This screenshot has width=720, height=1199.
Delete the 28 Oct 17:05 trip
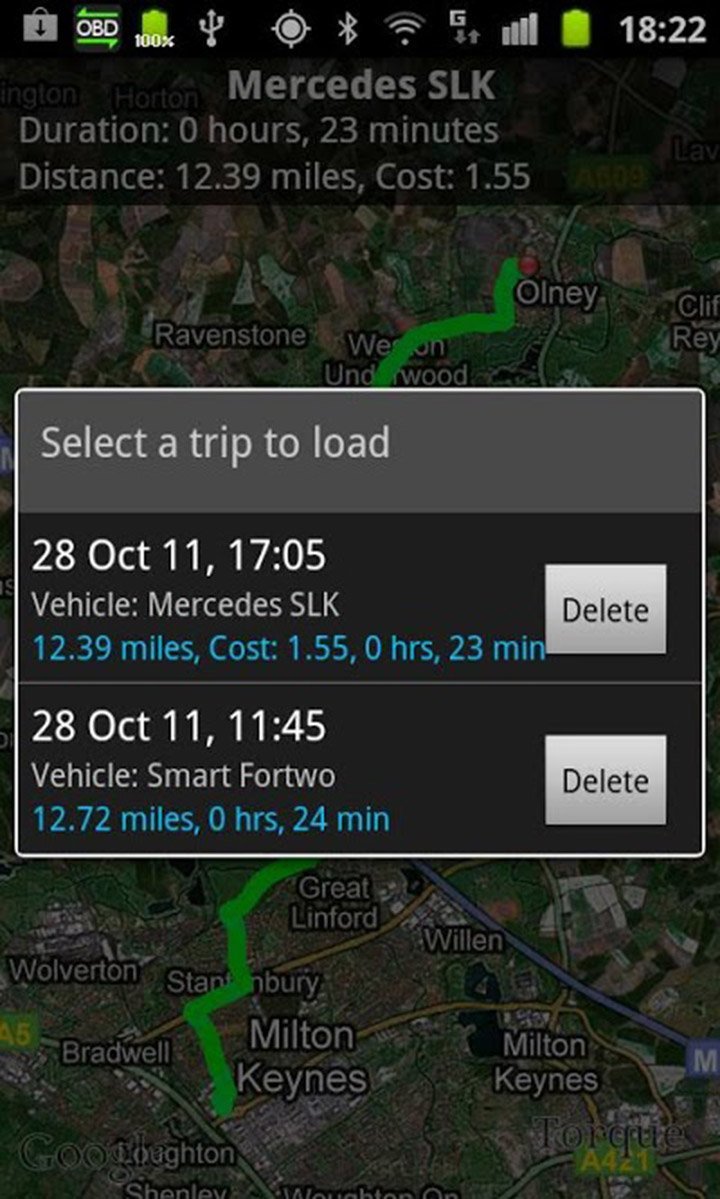(x=605, y=609)
